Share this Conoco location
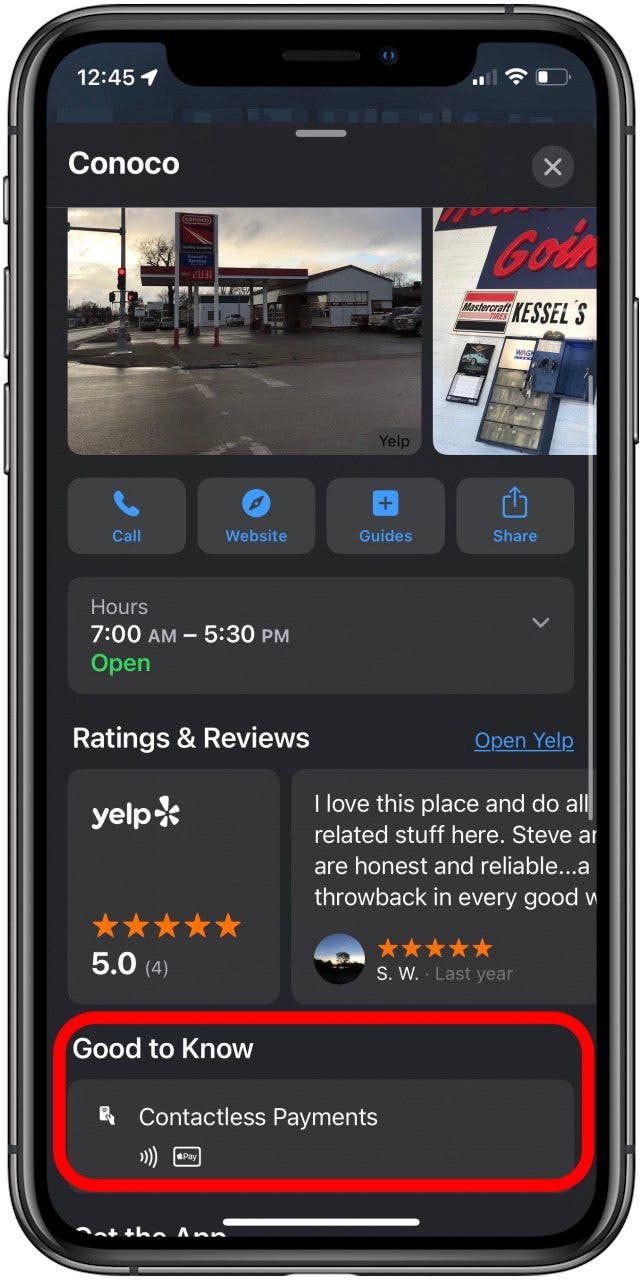Screen dimensions: 642x1280 (x=515, y=516)
